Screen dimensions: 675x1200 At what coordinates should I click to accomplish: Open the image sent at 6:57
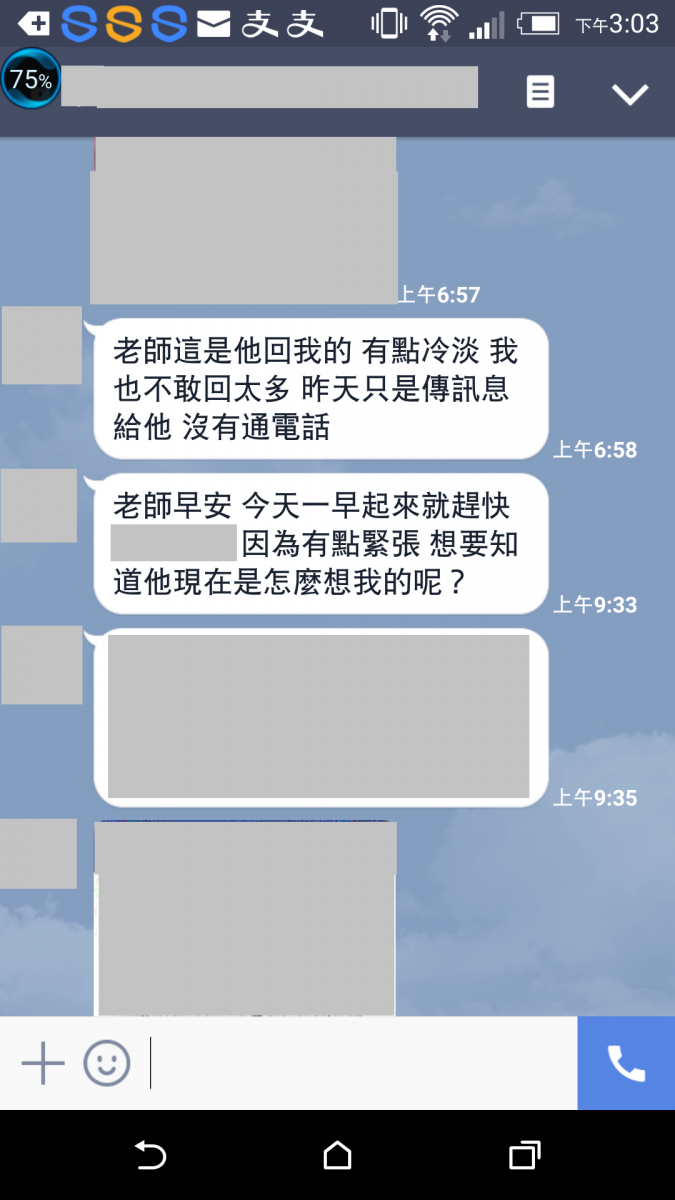pos(244,222)
